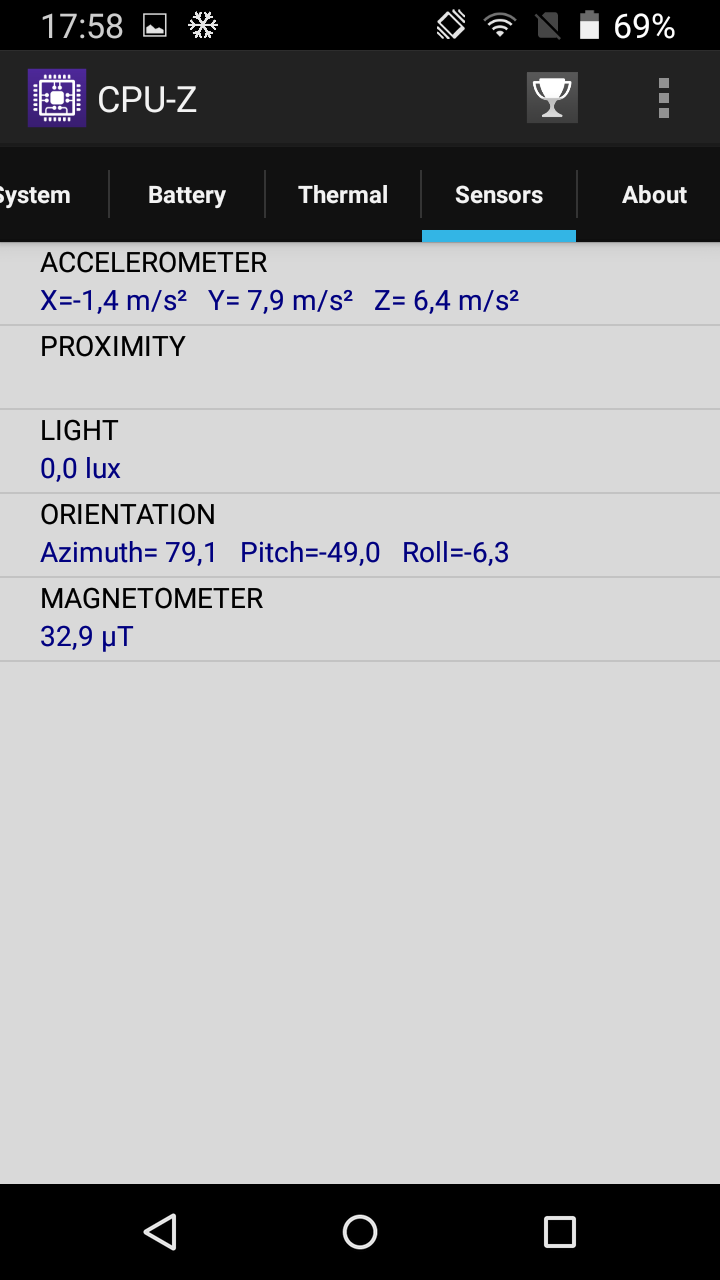Screen dimensions: 720x1280
Task: Switch to the Battery tab
Action: coord(187,195)
